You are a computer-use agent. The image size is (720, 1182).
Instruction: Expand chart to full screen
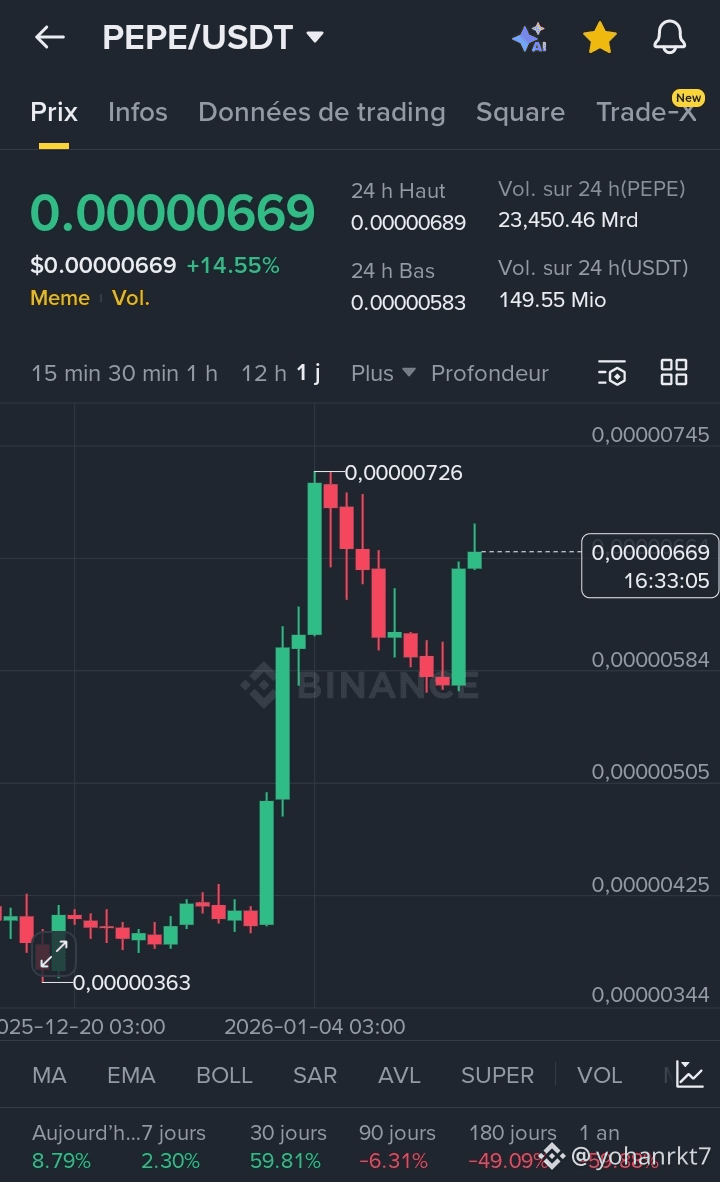[54, 953]
